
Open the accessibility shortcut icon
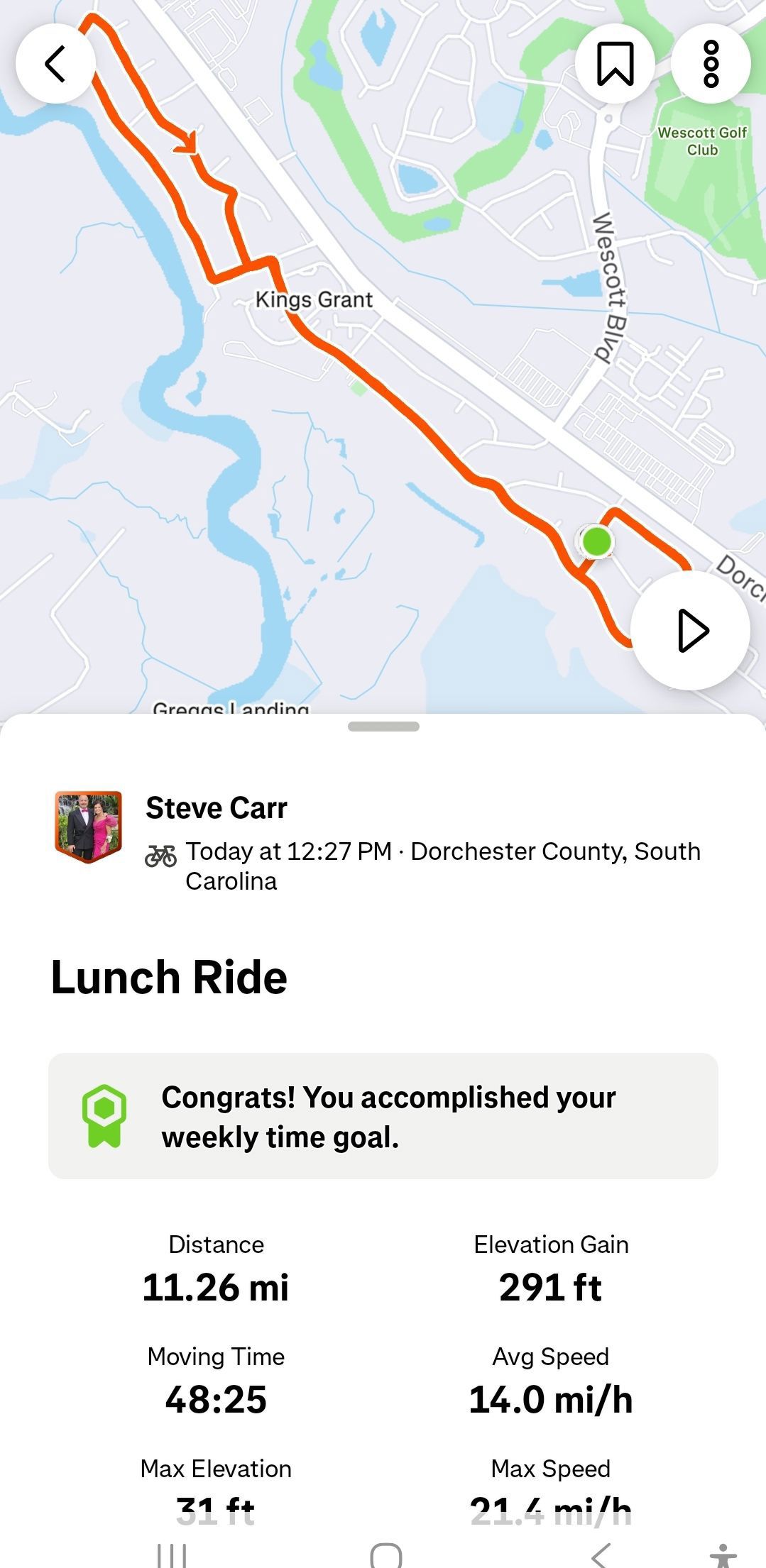tap(723, 1555)
